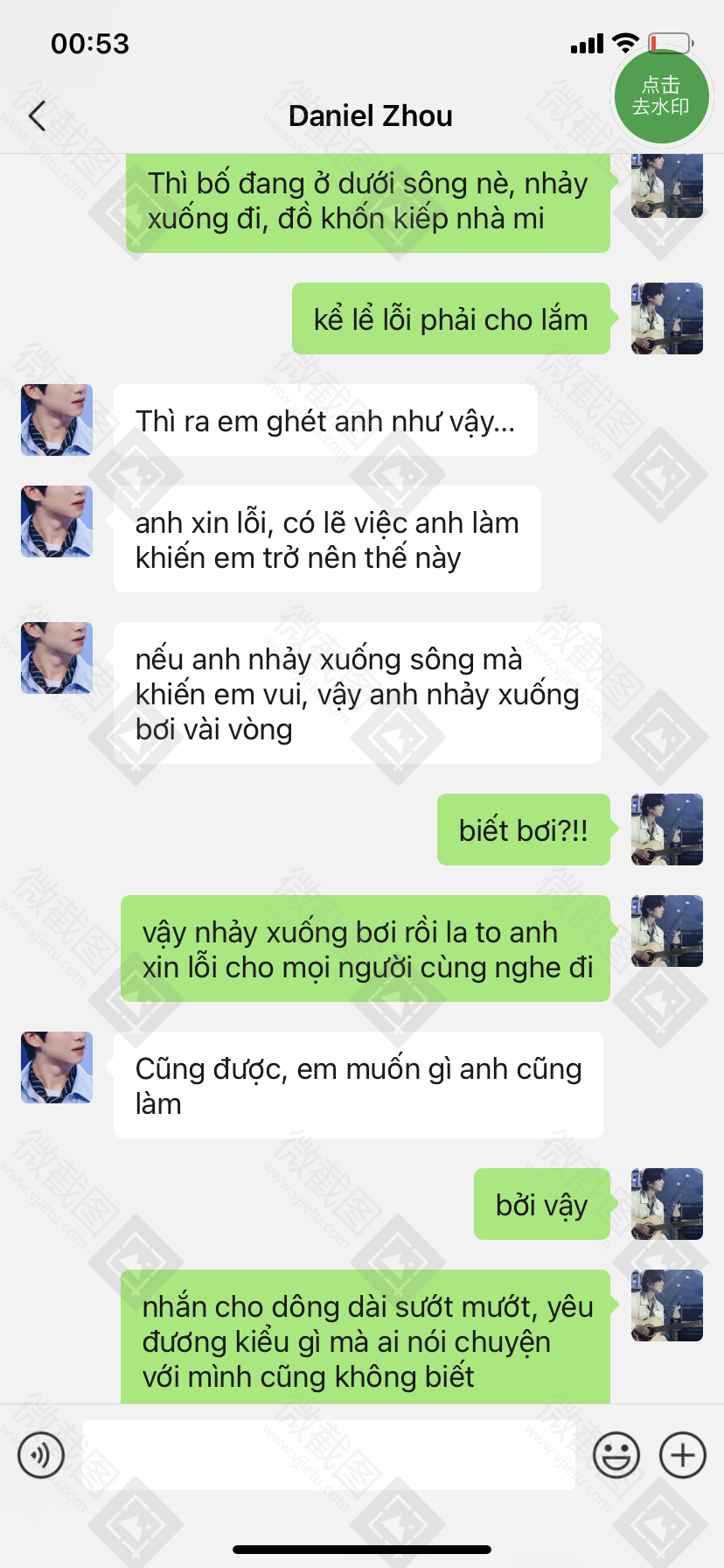Focus the message text field
The image size is (724, 1568).
[x=328, y=1455]
